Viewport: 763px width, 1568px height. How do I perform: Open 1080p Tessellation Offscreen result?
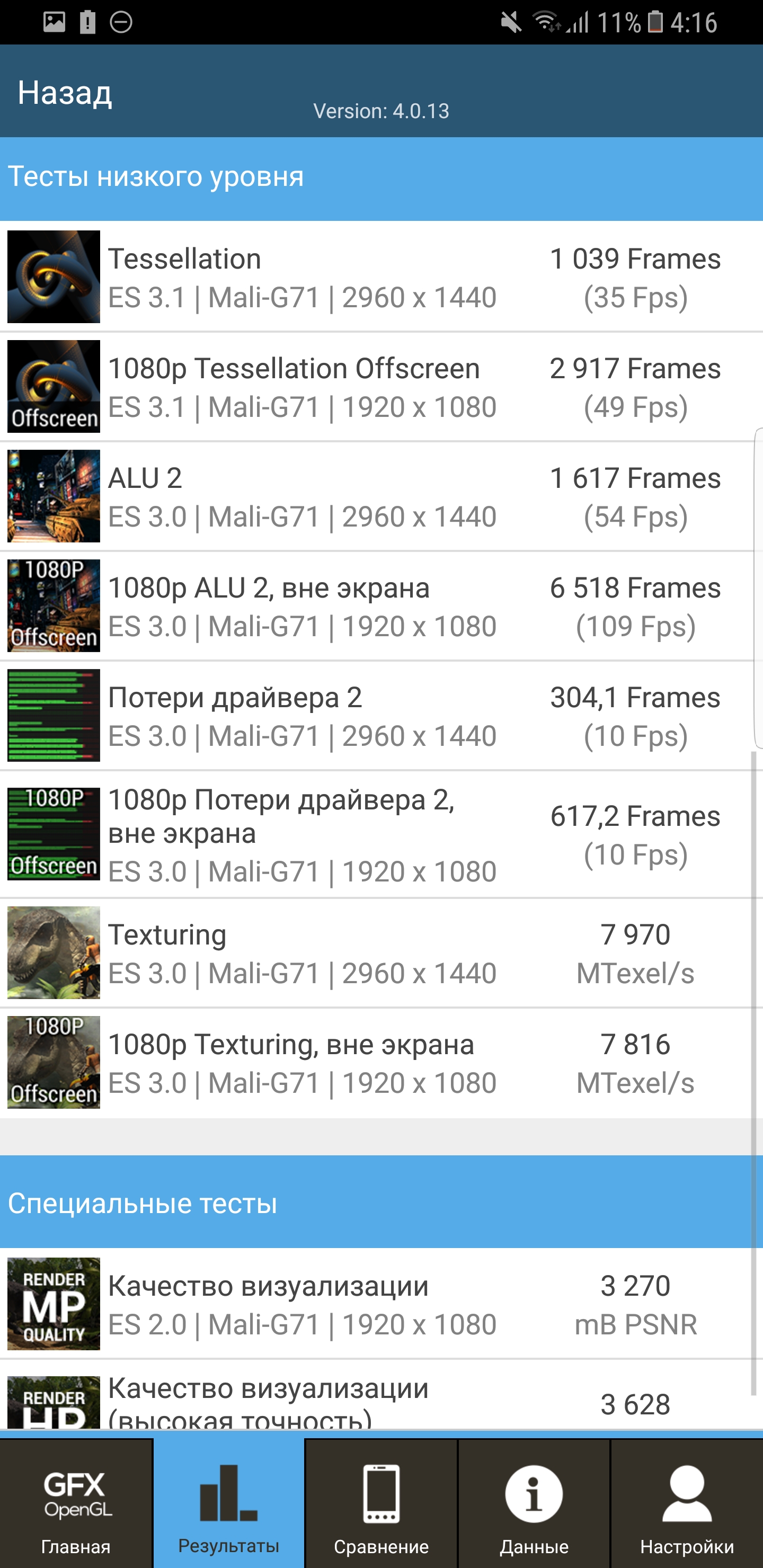tap(381, 387)
